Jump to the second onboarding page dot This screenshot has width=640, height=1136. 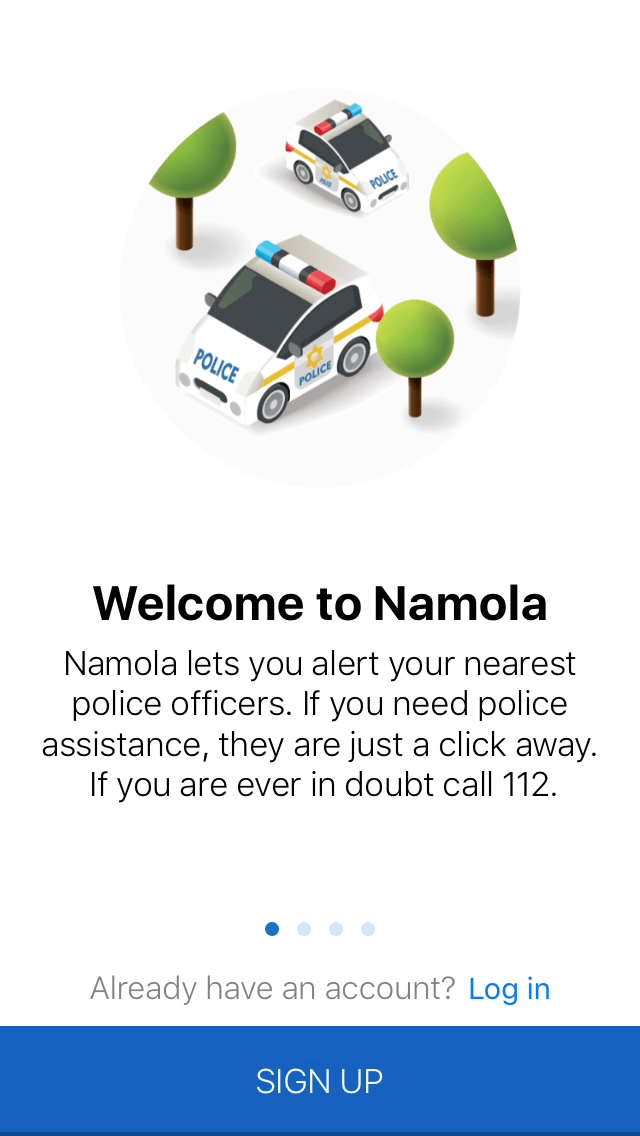[304, 929]
